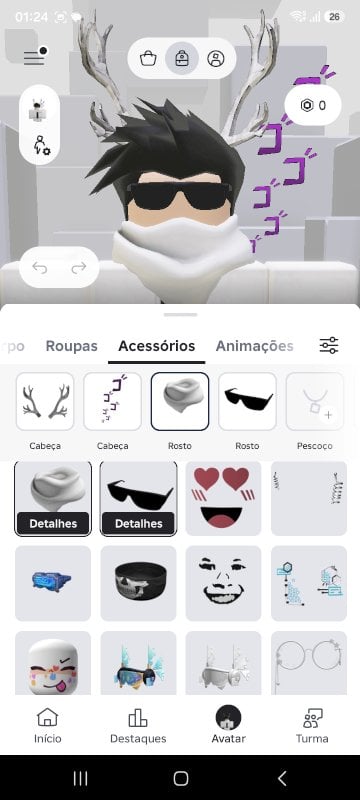Add an item to the Pescoço slot
The height and width of the screenshot is (800, 360).
point(315,401)
